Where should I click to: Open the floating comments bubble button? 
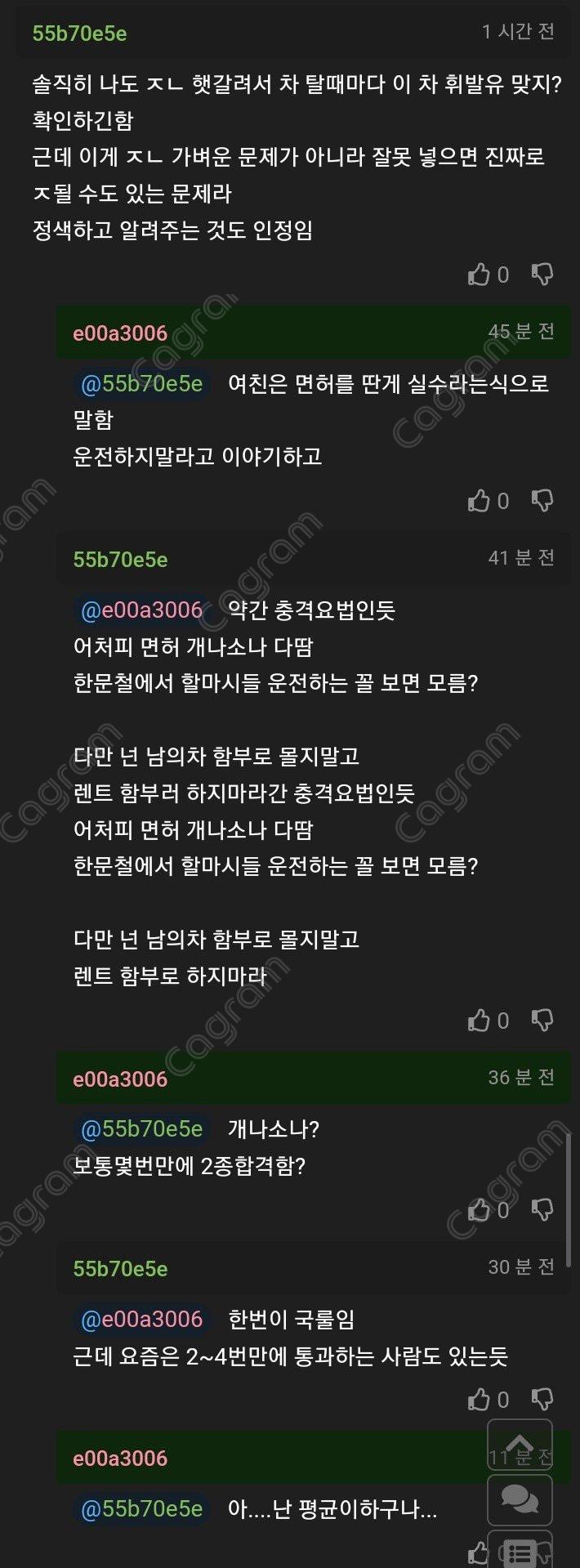tap(520, 1499)
